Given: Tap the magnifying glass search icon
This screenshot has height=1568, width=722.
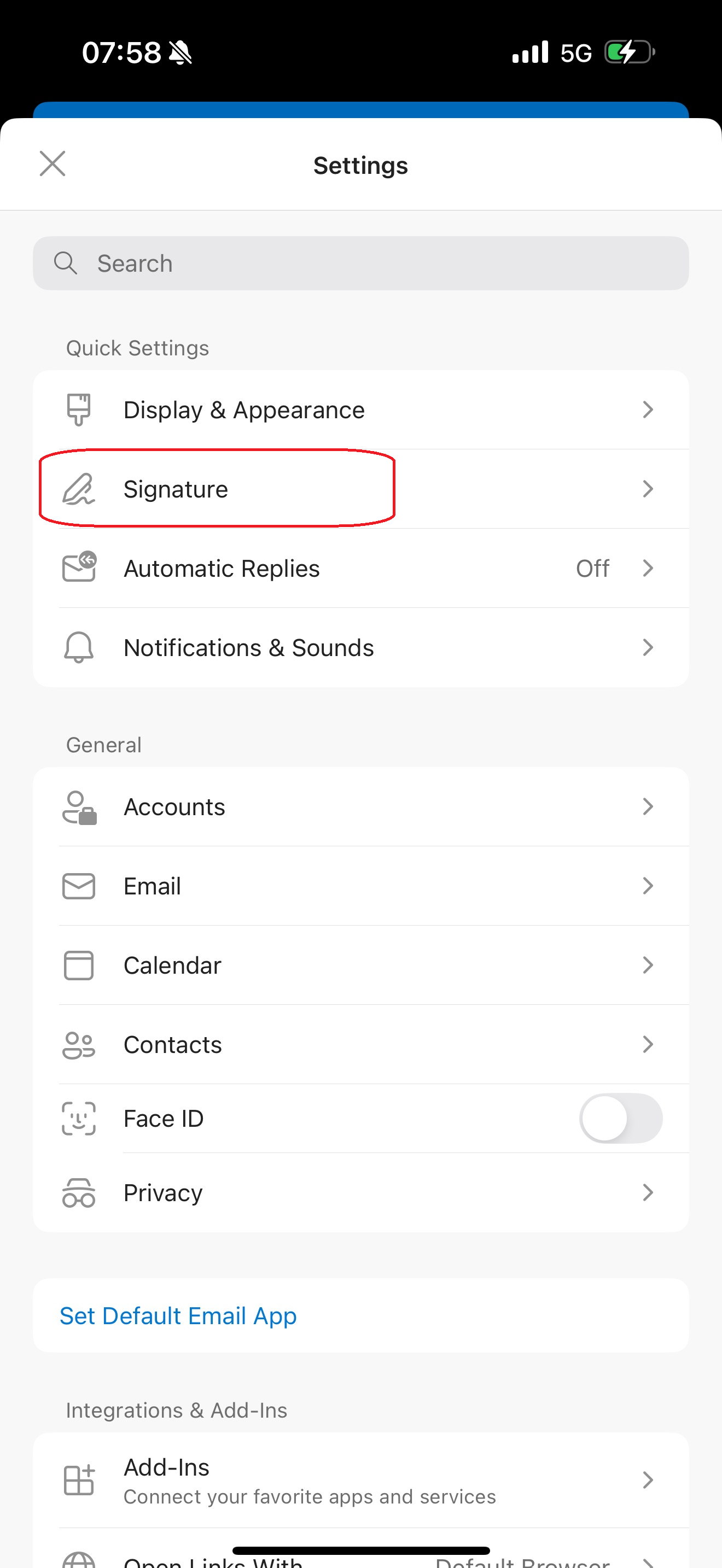Looking at the screenshot, I should (x=66, y=263).
